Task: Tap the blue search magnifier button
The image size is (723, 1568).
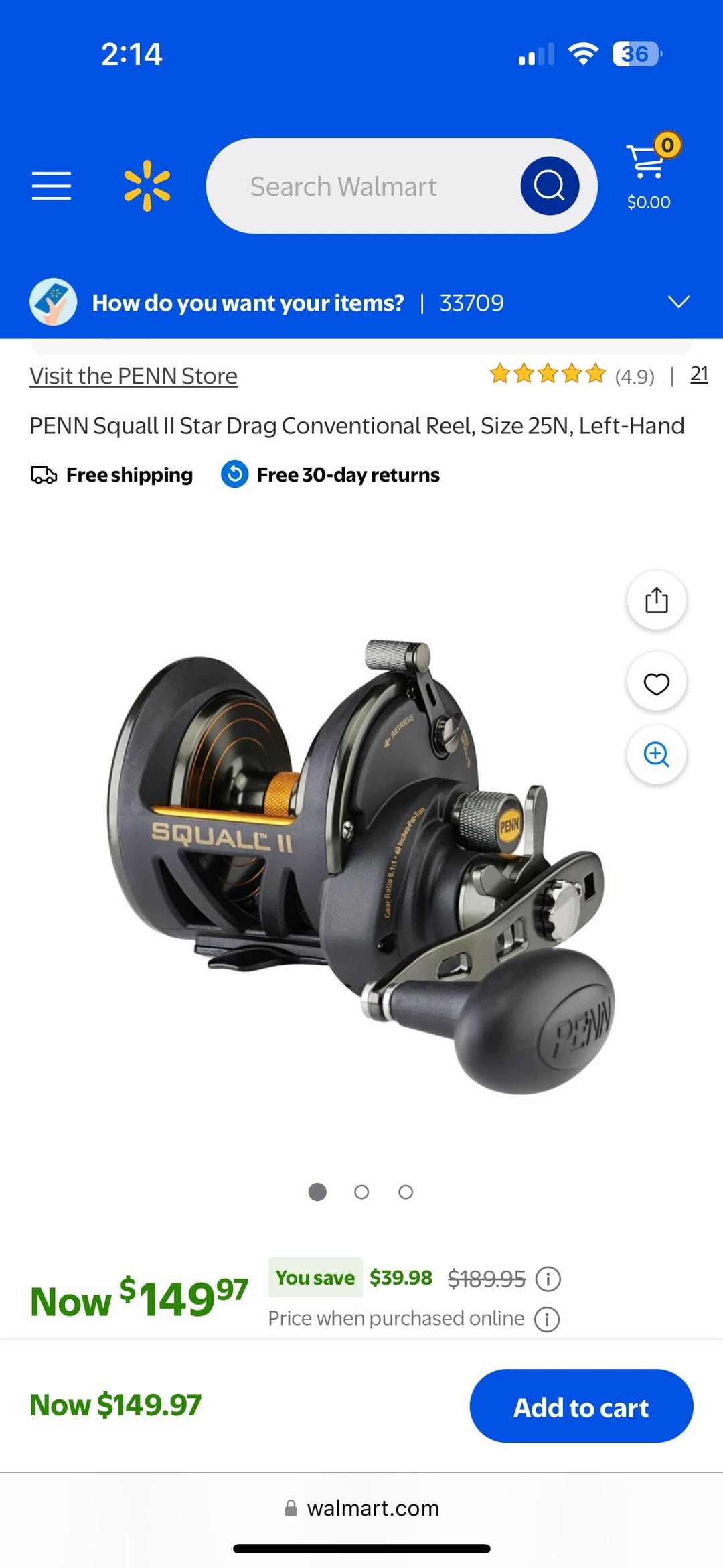Action: tap(550, 186)
